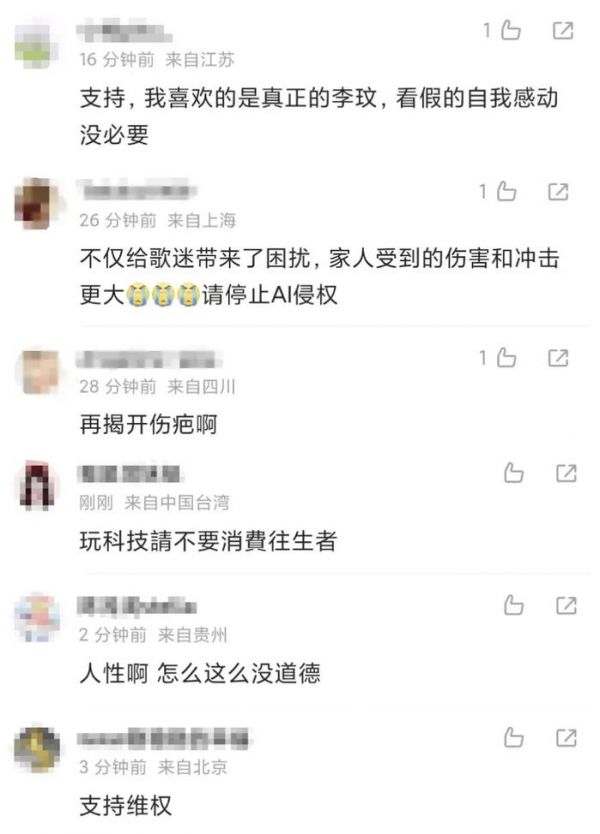The width and height of the screenshot is (600, 834).
Task: Like the comment 人性啊 怎么这么没道德
Action: 514,605
